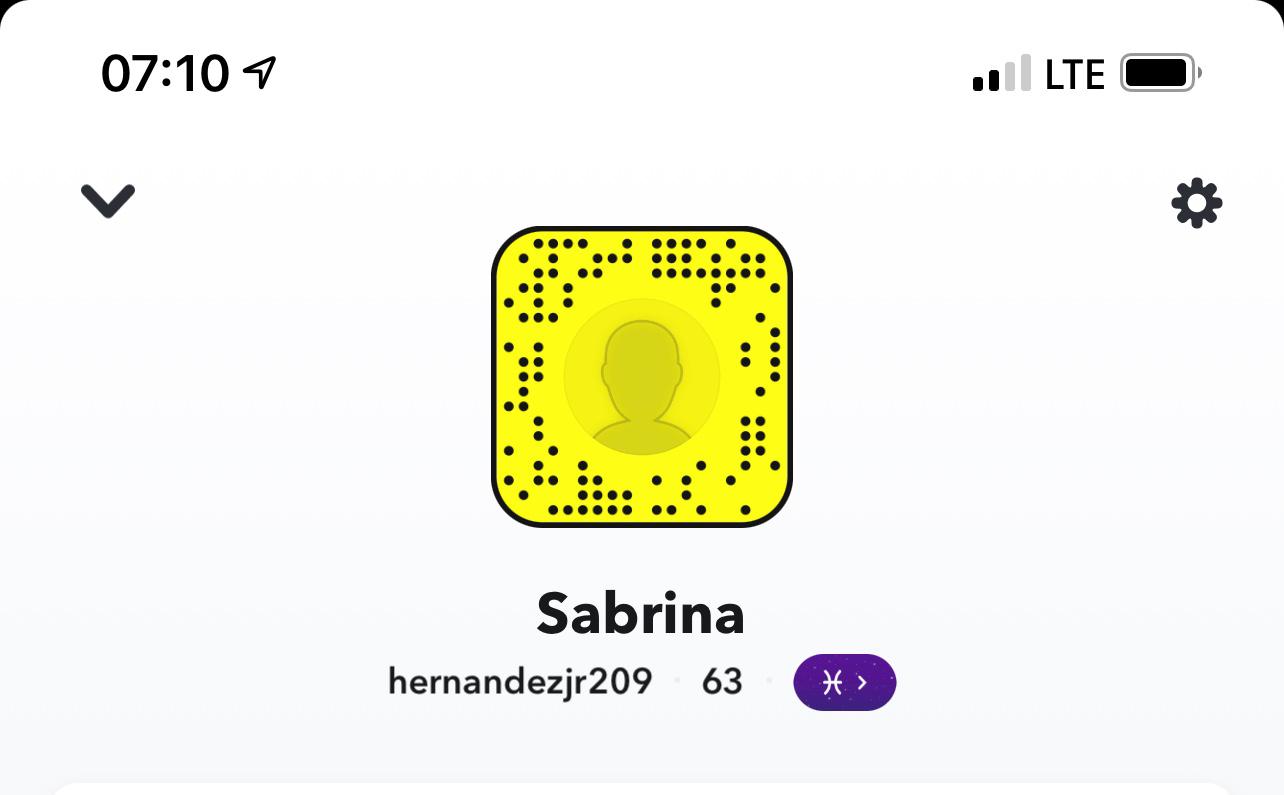Open settings via the gear icon
1284x795 pixels.
[x=1196, y=203]
